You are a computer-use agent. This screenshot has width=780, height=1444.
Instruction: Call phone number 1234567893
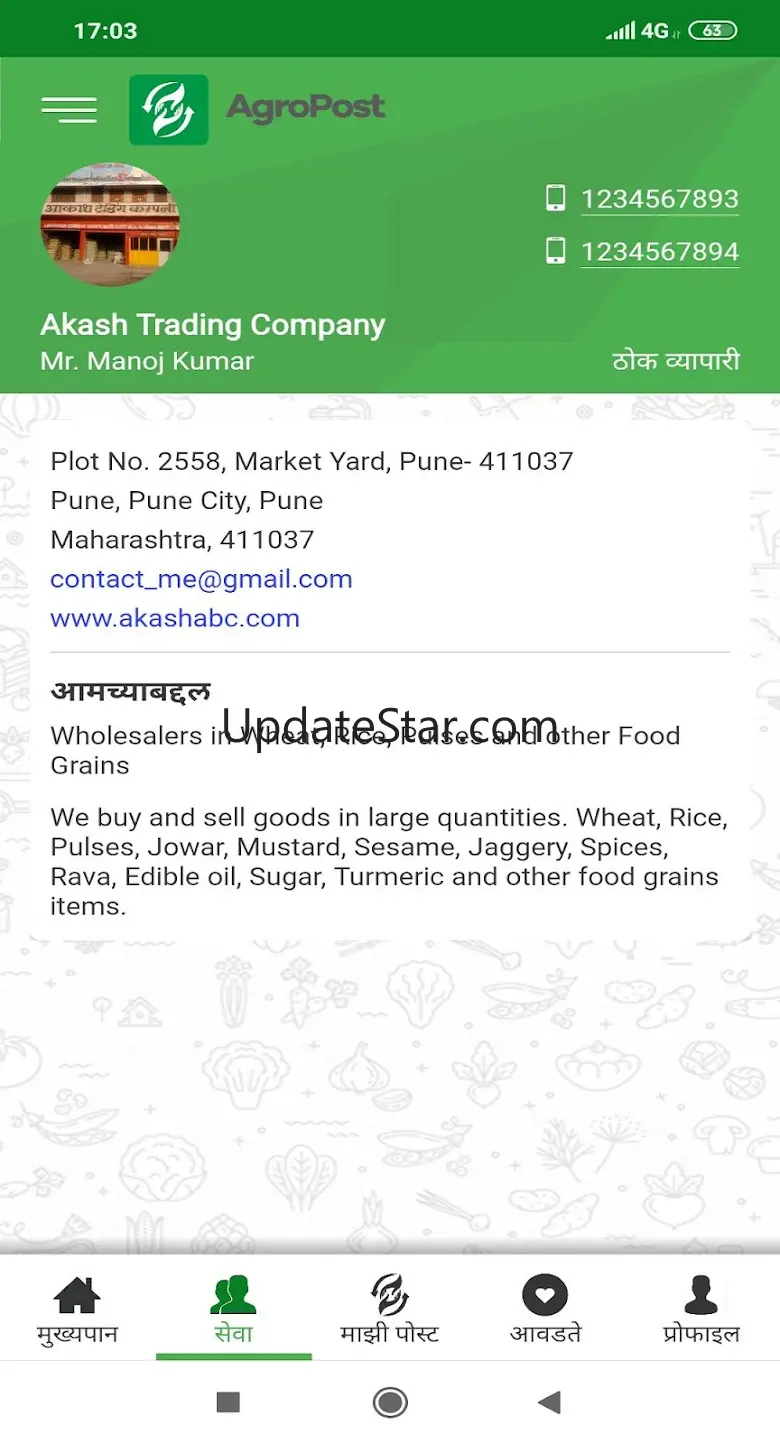659,199
